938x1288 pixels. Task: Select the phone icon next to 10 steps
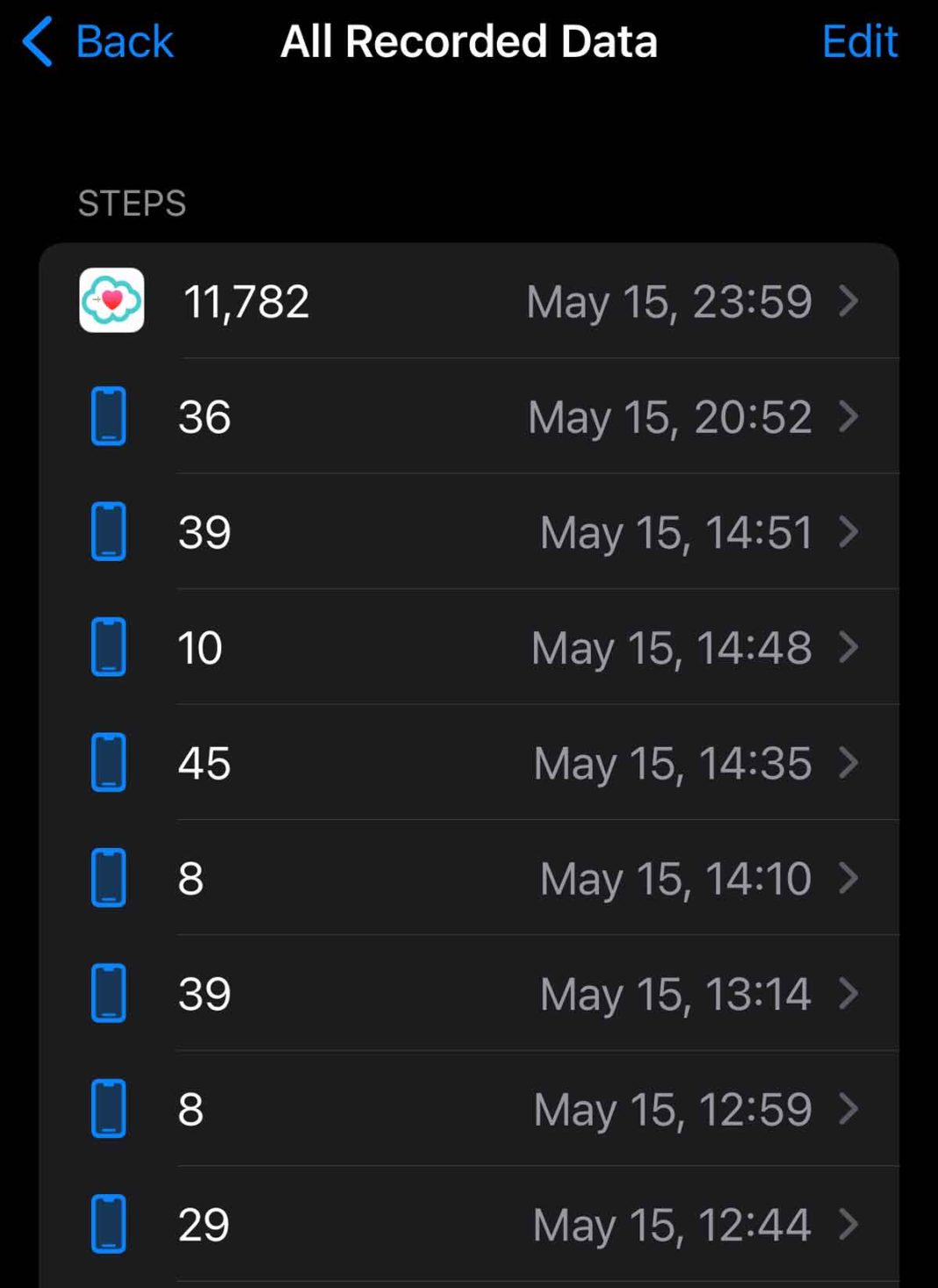point(109,648)
